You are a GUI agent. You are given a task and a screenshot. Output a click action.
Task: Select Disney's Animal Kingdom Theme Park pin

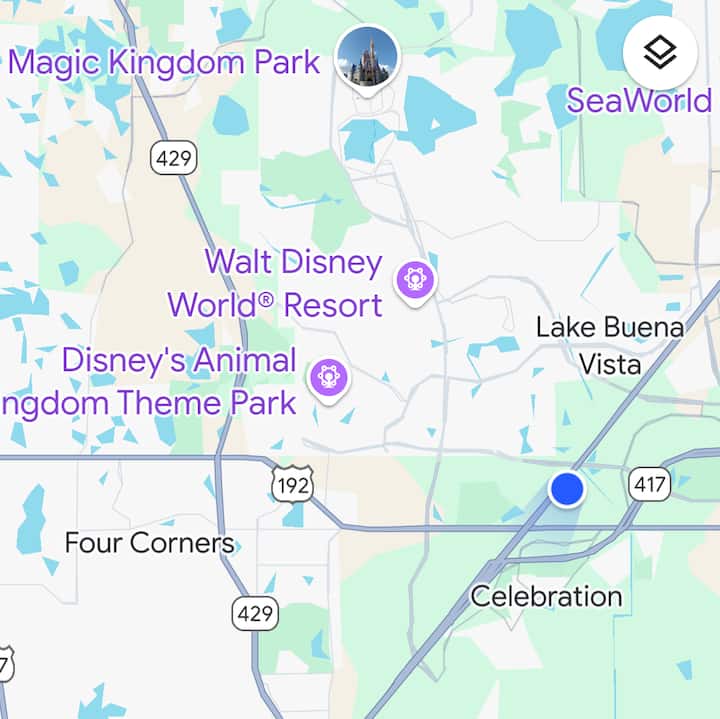327,378
